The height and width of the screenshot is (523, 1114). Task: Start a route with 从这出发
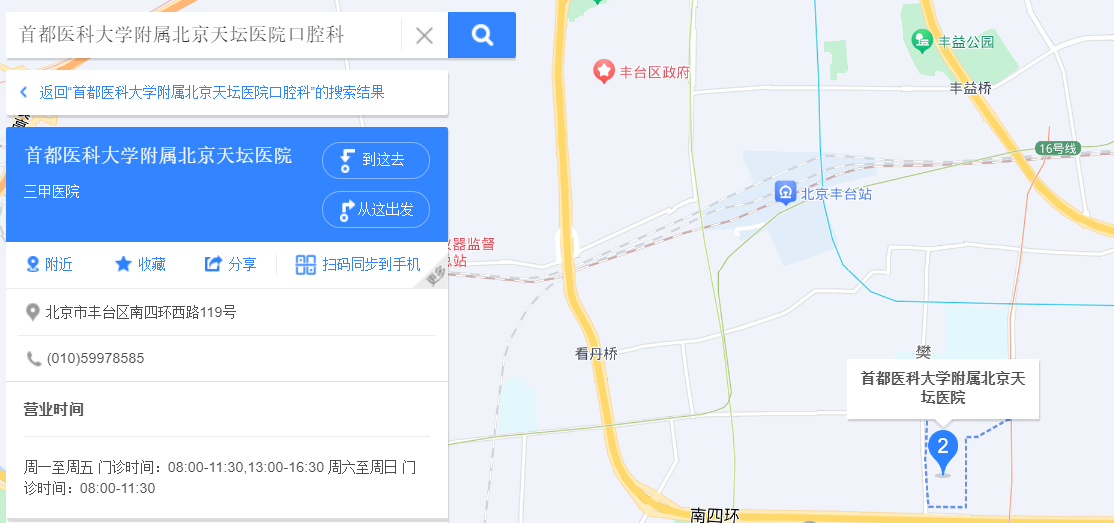pyautogui.click(x=376, y=210)
